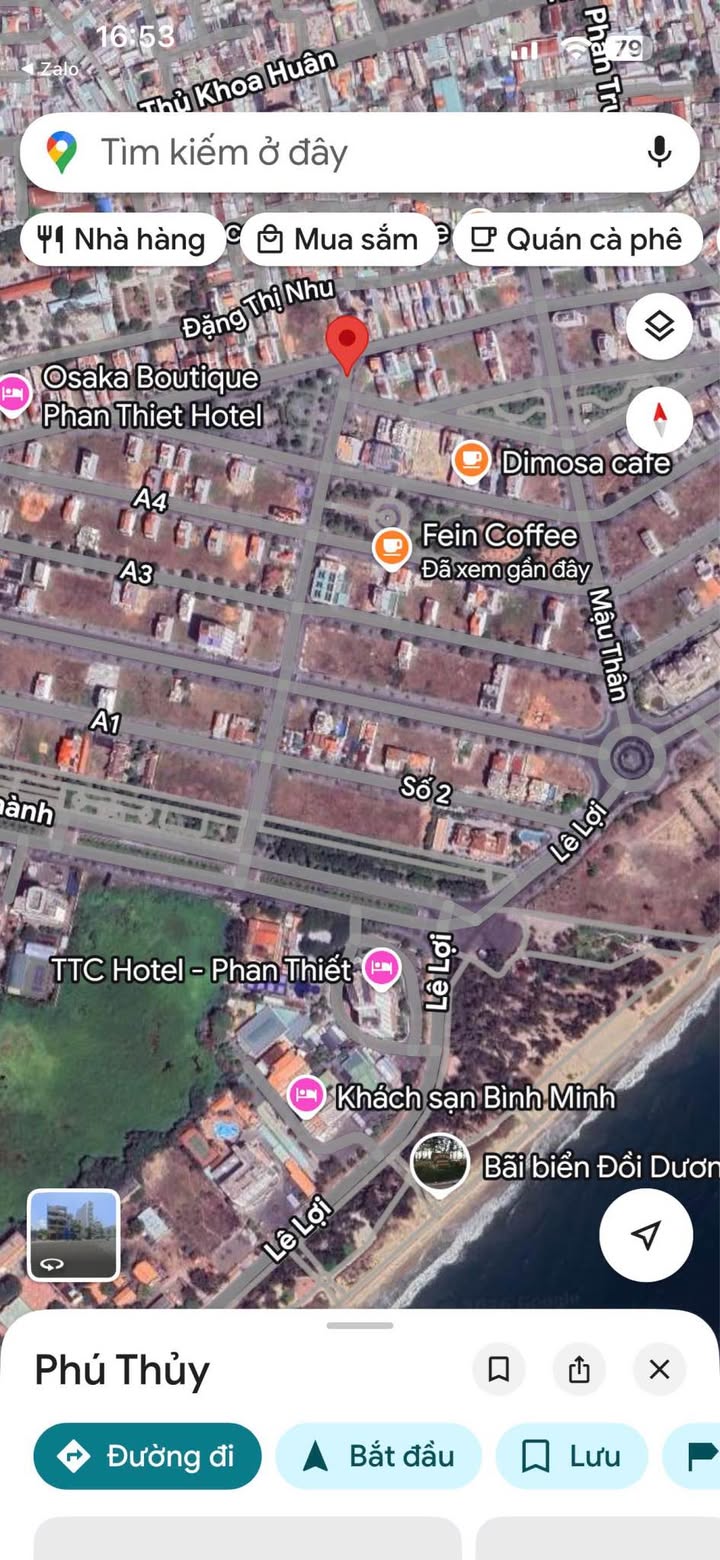Open TTC Hotel - Phan Thiết marker

pyautogui.click(x=380, y=967)
